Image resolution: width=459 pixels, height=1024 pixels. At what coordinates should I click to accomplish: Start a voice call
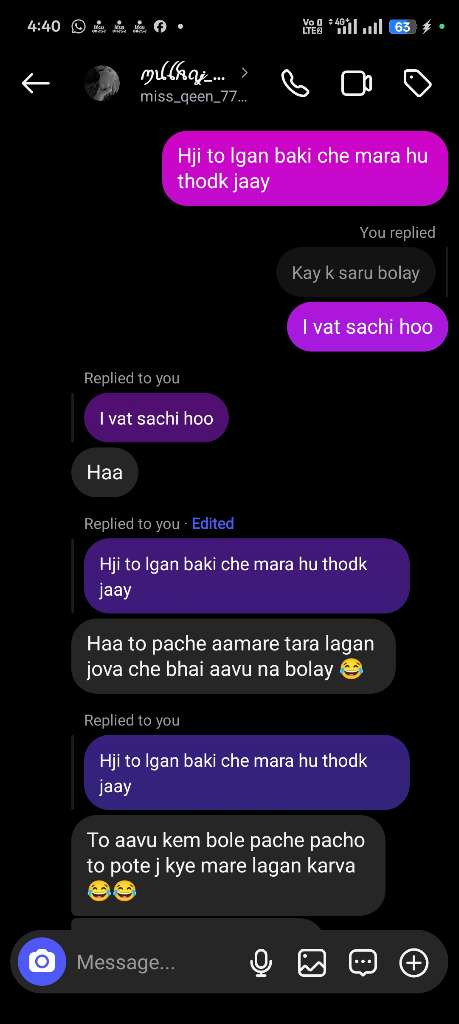pos(294,83)
